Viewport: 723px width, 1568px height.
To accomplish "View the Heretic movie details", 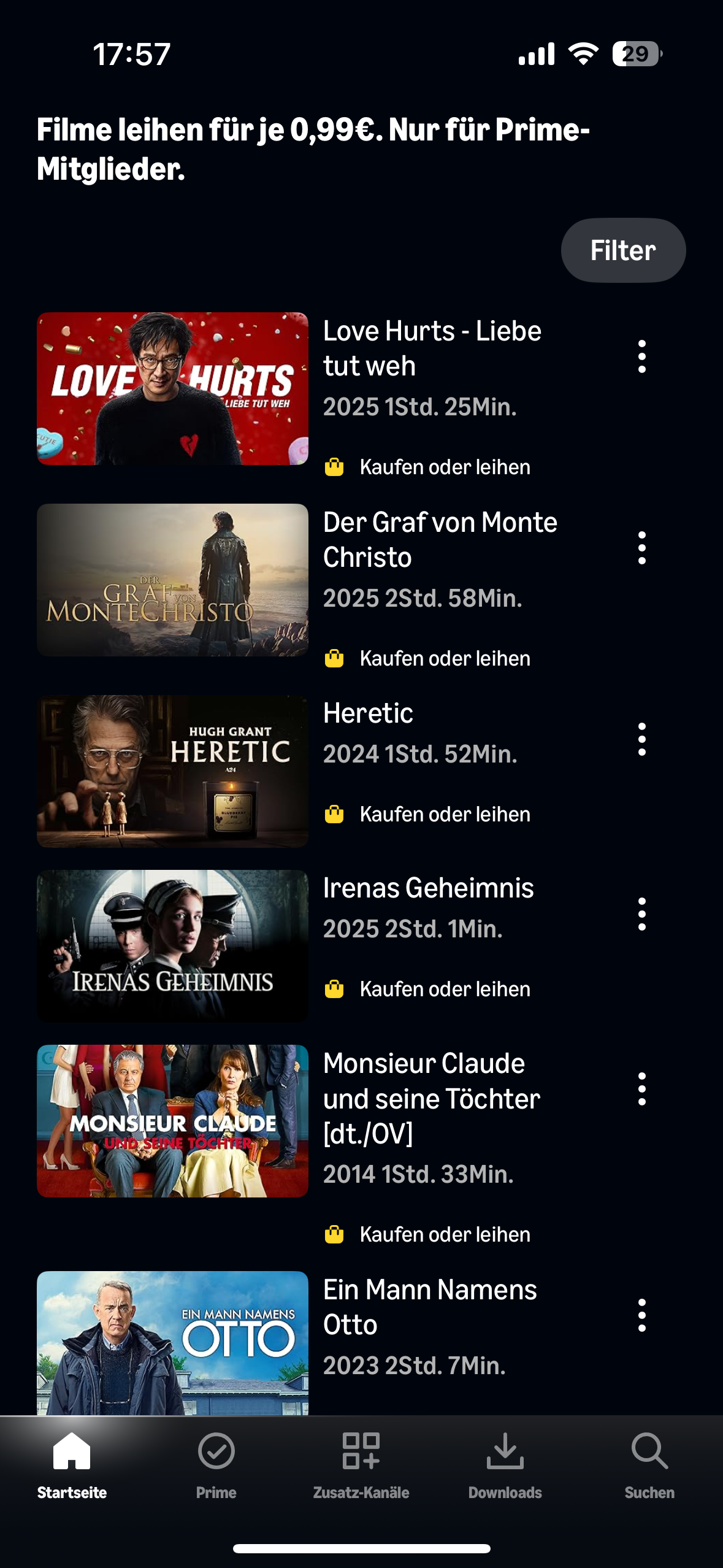I will coord(172,771).
